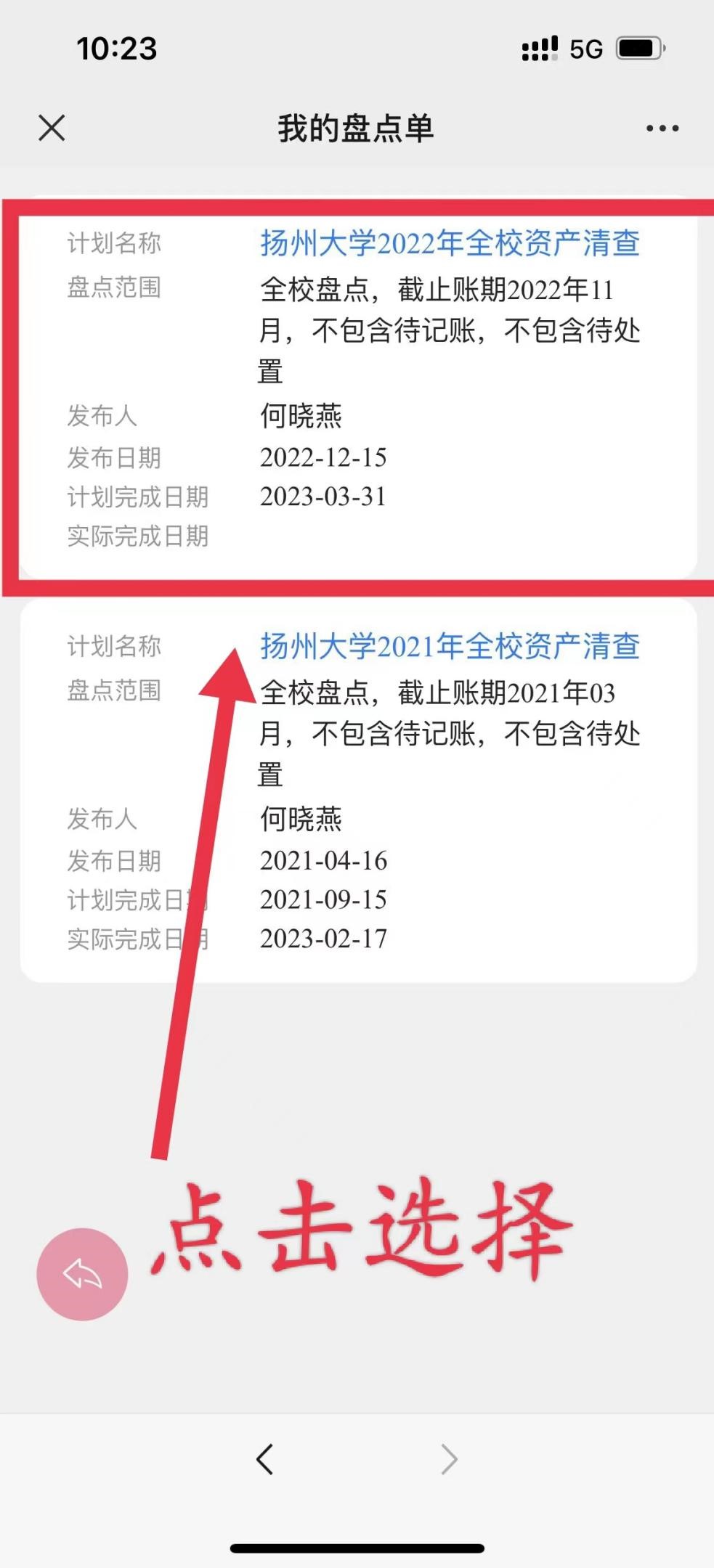This screenshot has width=714, height=1568.
Task: Open 扬州大学2022年全校资产清查 plan
Action: click(450, 243)
